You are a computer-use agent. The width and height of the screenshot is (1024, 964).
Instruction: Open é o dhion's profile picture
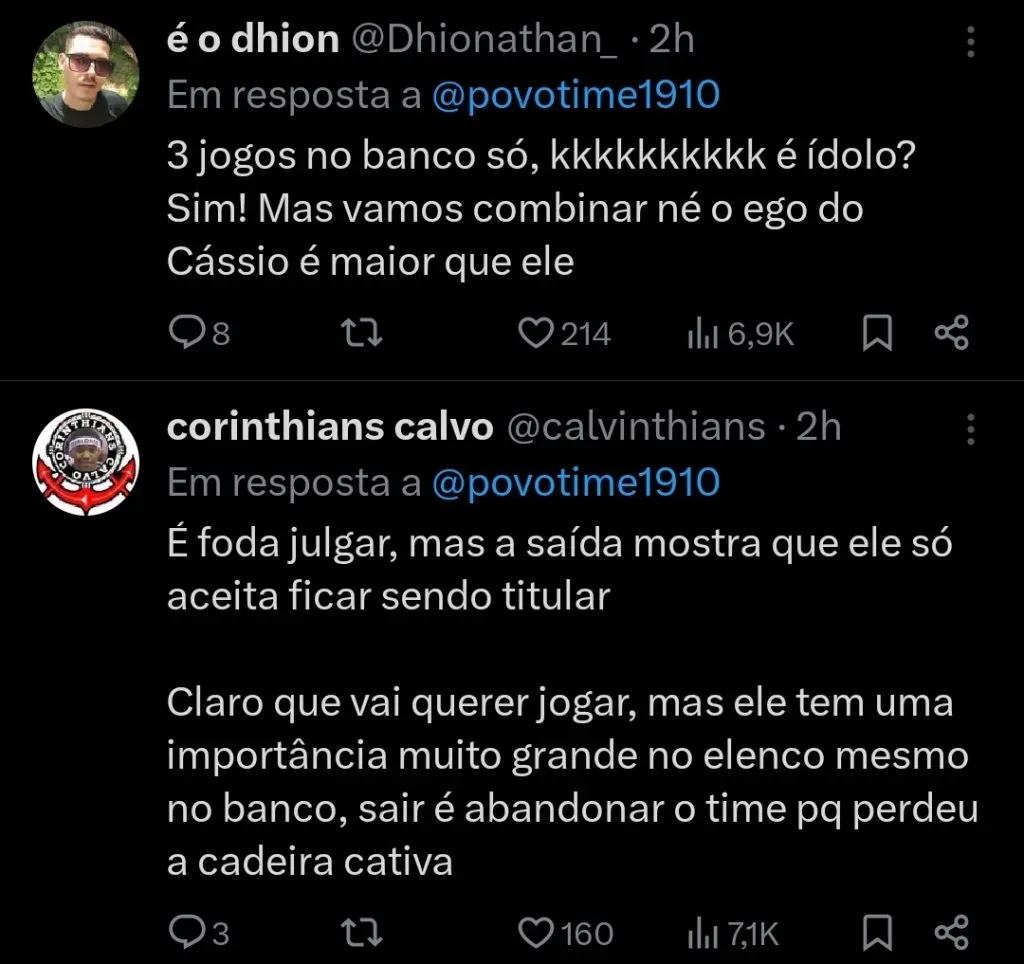(x=85, y=74)
